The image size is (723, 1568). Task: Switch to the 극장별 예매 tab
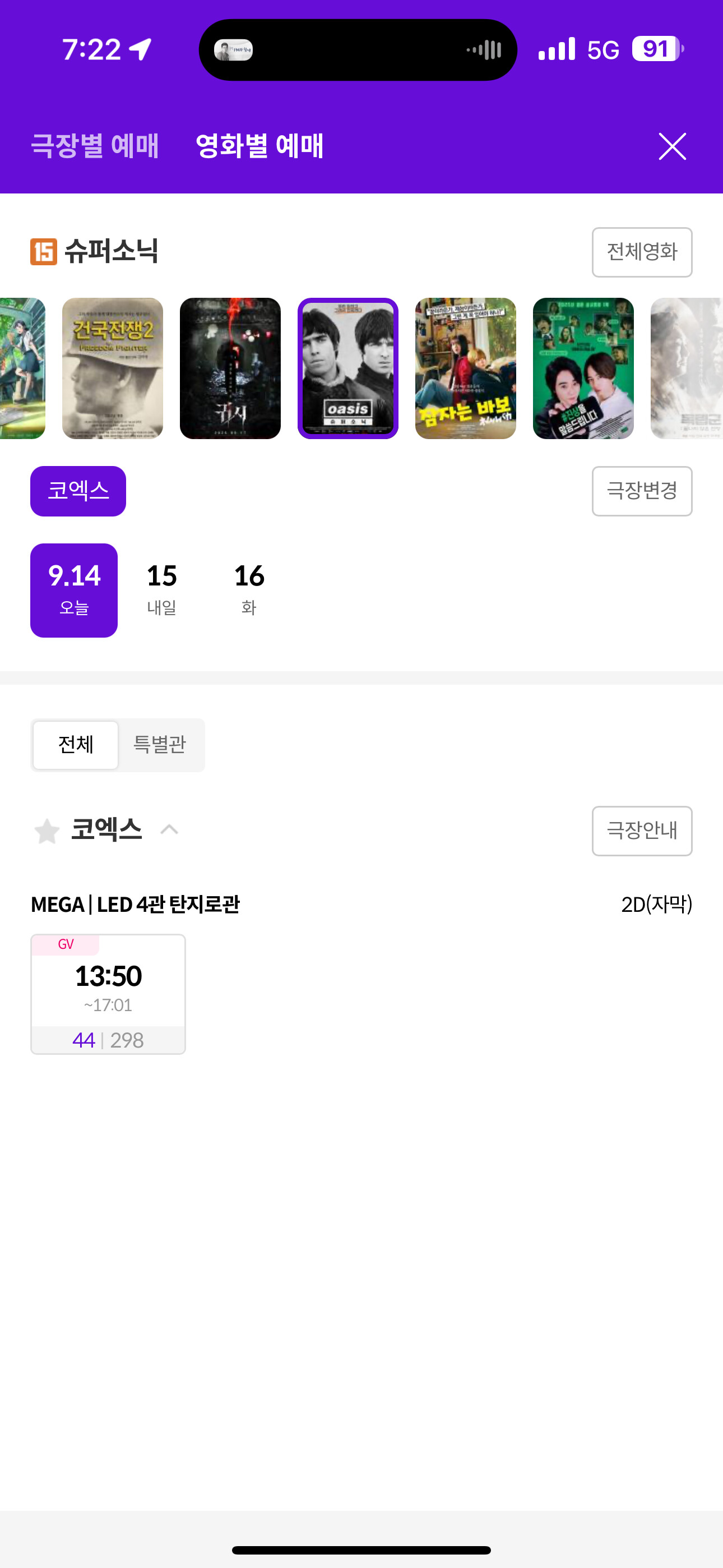94,146
